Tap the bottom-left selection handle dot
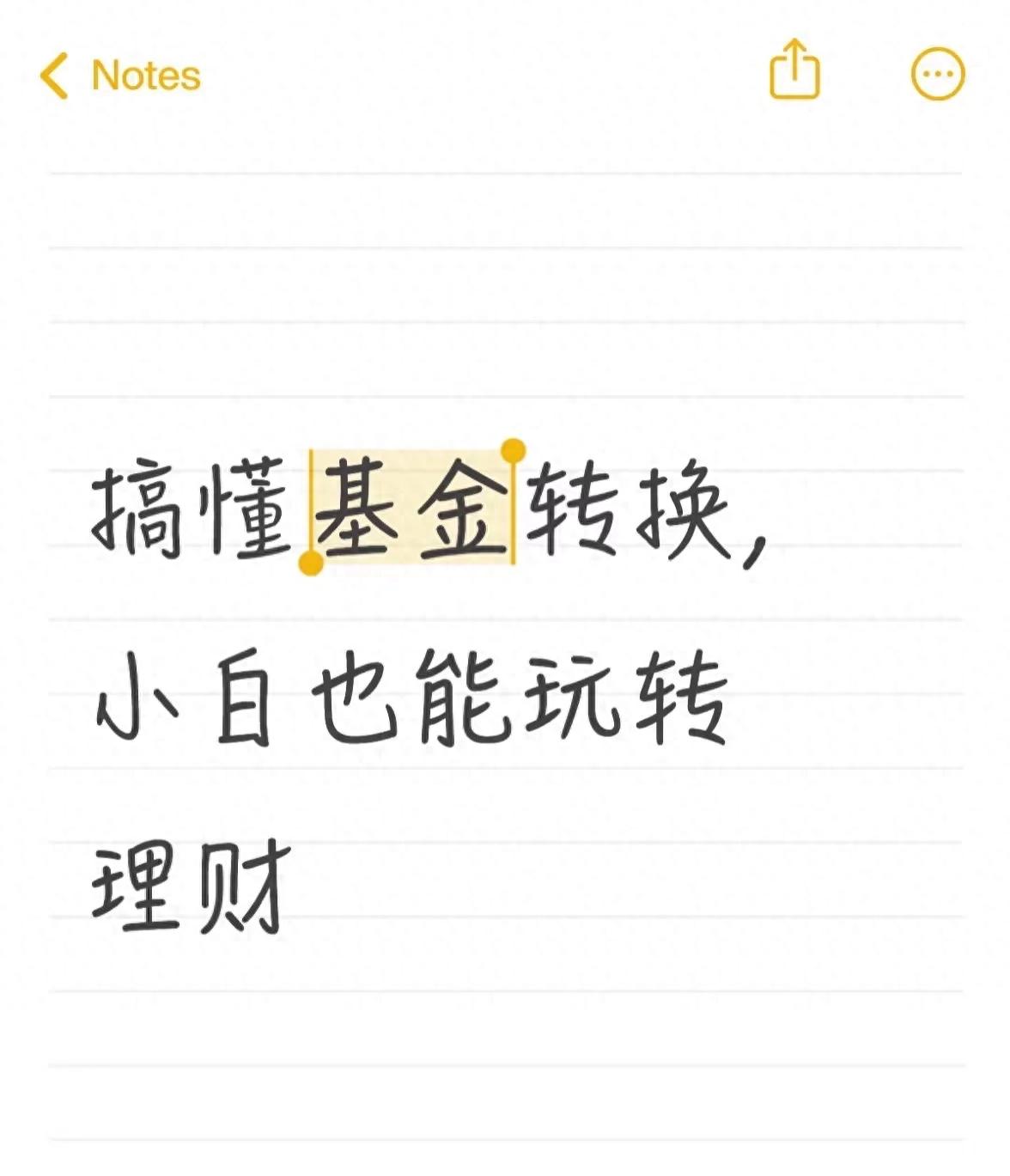The width and height of the screenshot is (1010, 1176). coord(311,564)
